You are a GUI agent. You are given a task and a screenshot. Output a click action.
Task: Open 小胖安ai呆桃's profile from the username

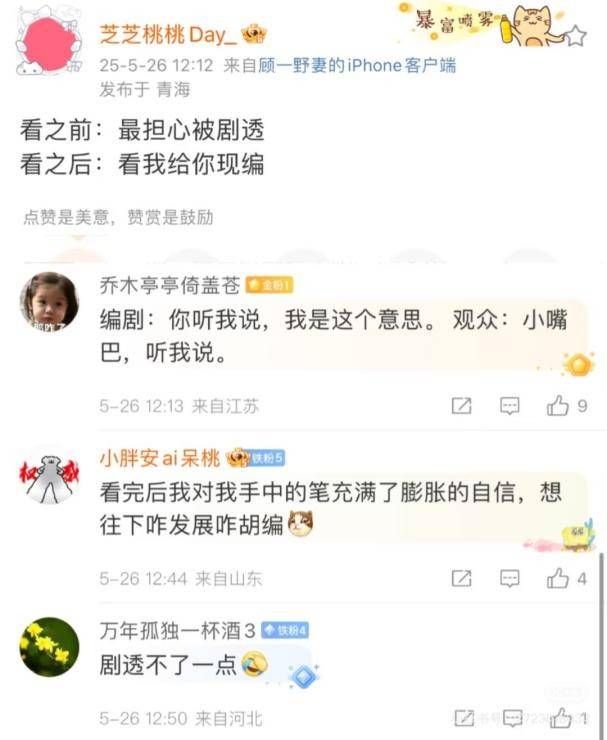click(x=160, y=458)
